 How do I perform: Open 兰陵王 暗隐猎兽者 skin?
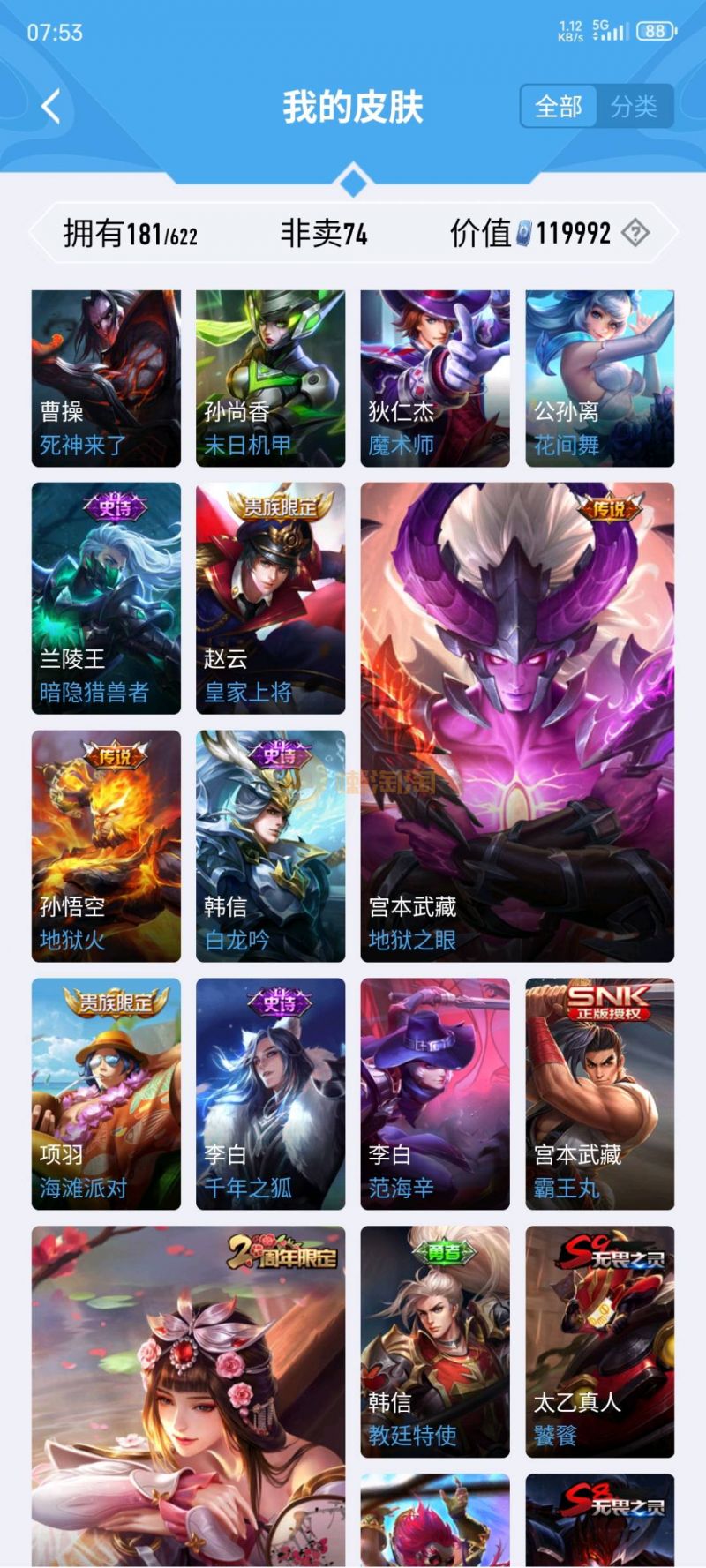point(106,597)
